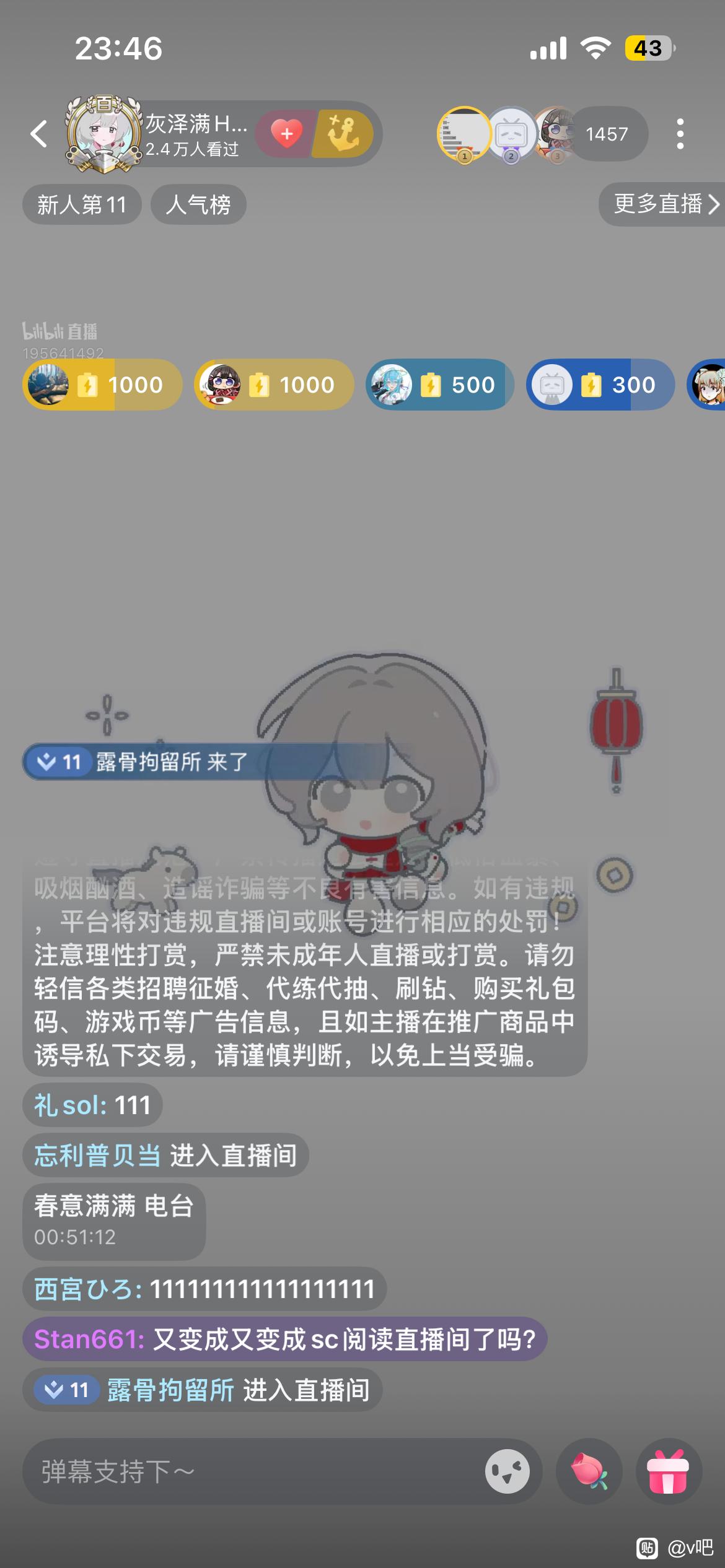725x1568 pixels.
Task: Open the 春意满满 电台 timer card
Action: [x=114, y=1221]
